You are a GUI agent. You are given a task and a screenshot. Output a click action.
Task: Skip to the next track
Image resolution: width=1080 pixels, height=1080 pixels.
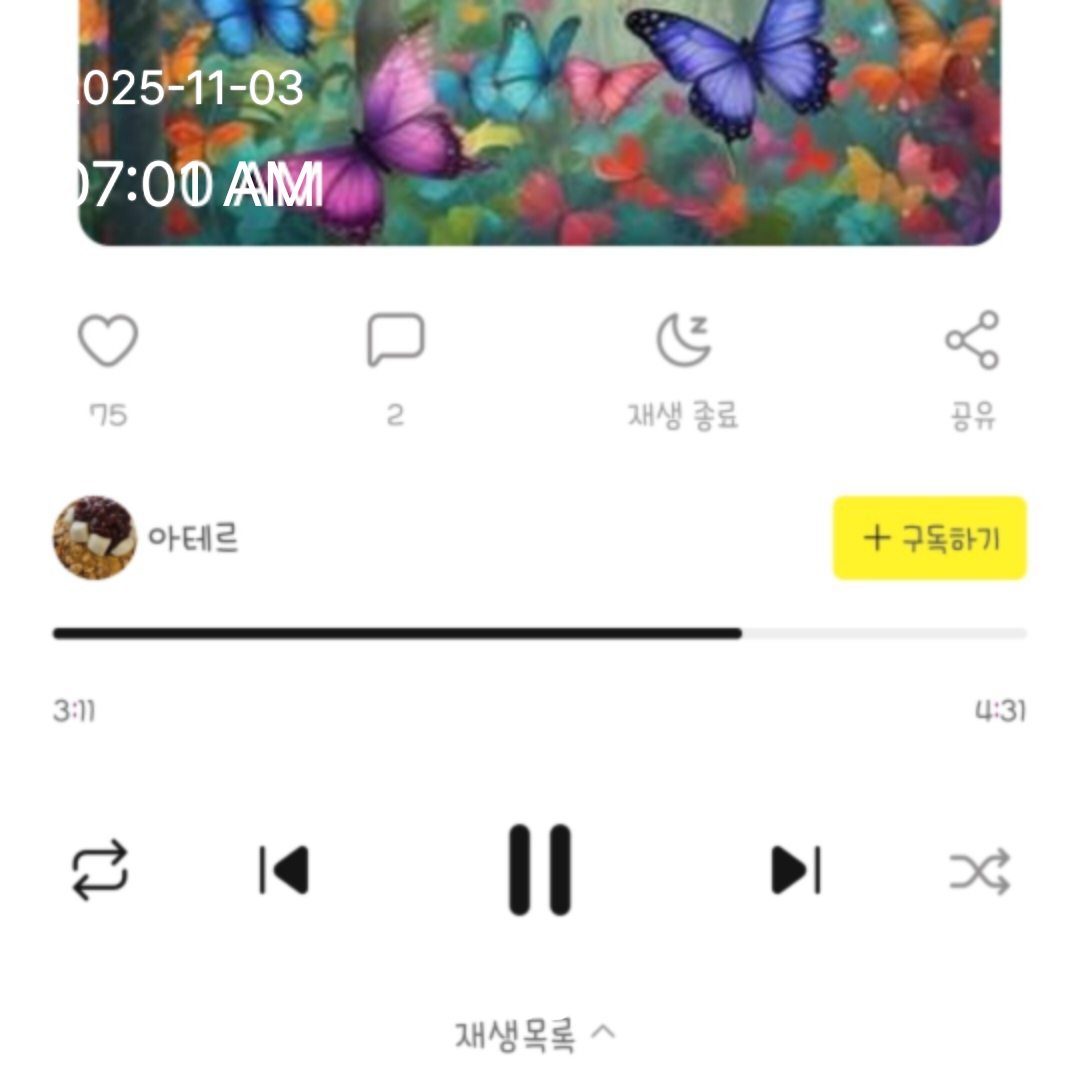[x=796, y=870]
